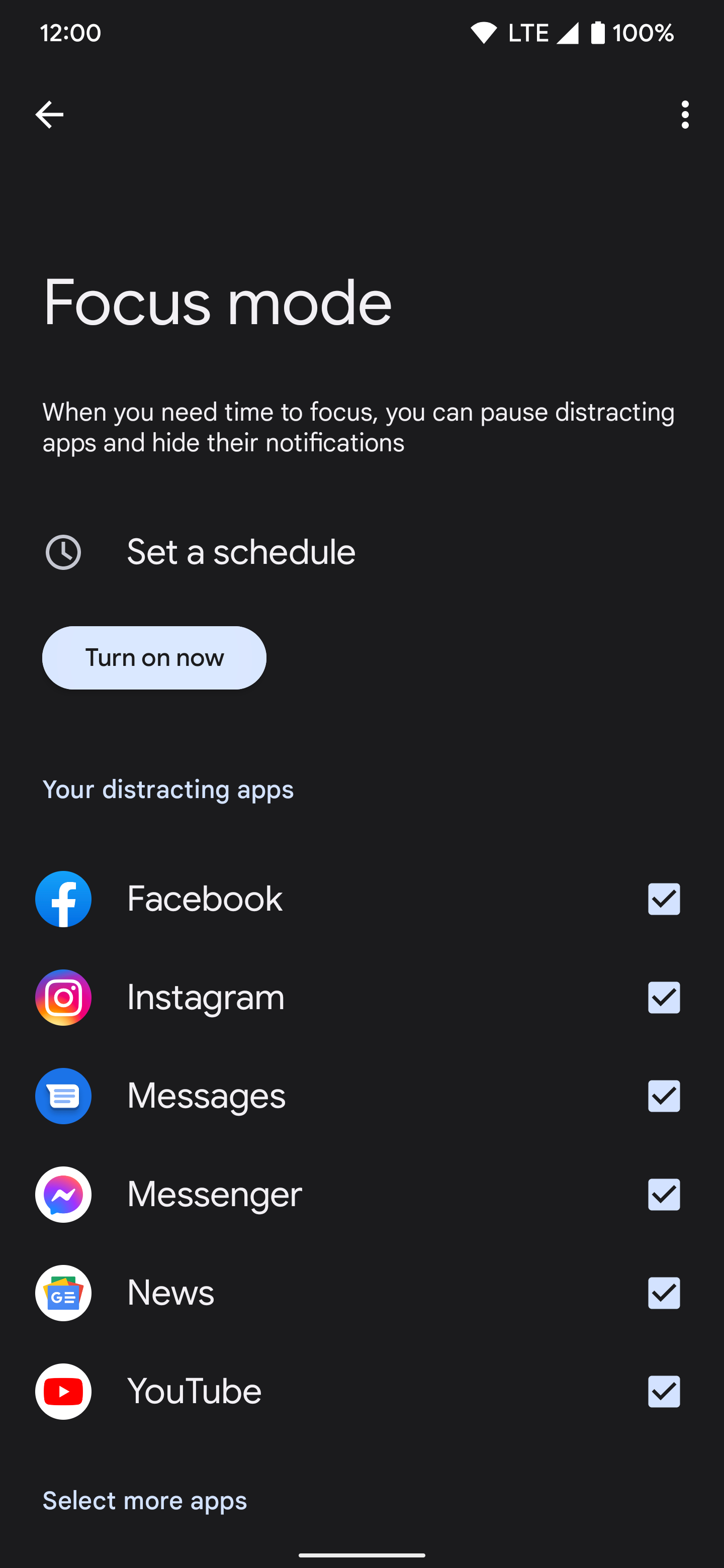
Task: Tap the Messenger app icon
Action: click(63, 1194)
